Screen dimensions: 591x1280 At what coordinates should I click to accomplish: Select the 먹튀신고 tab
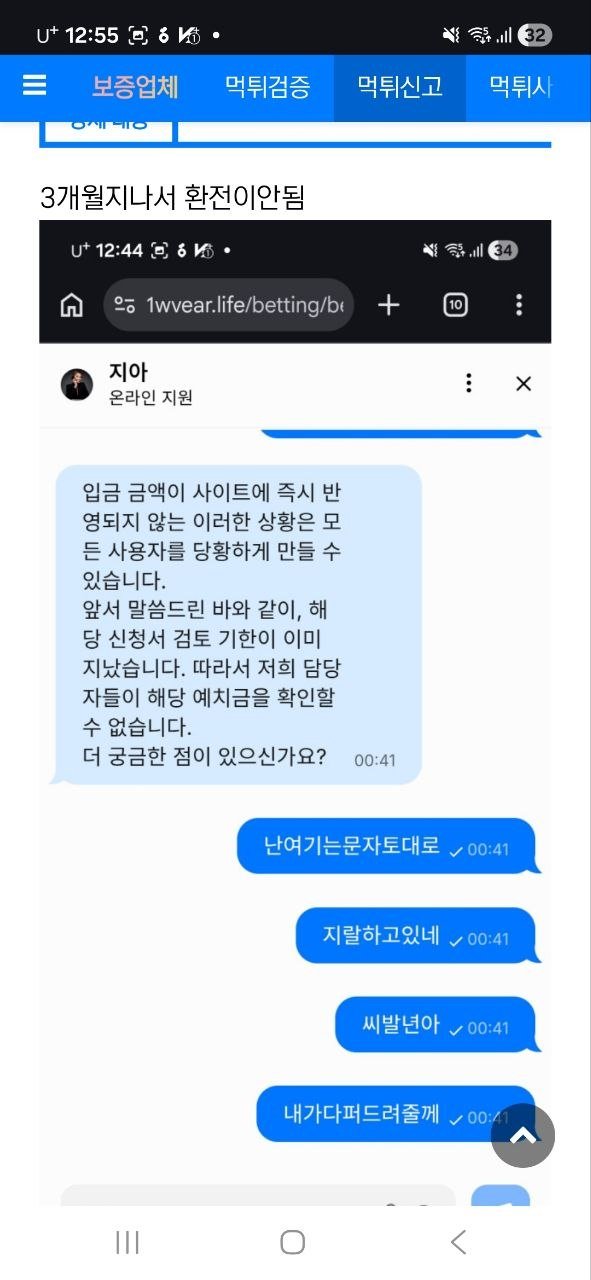(x=400, y=87)
